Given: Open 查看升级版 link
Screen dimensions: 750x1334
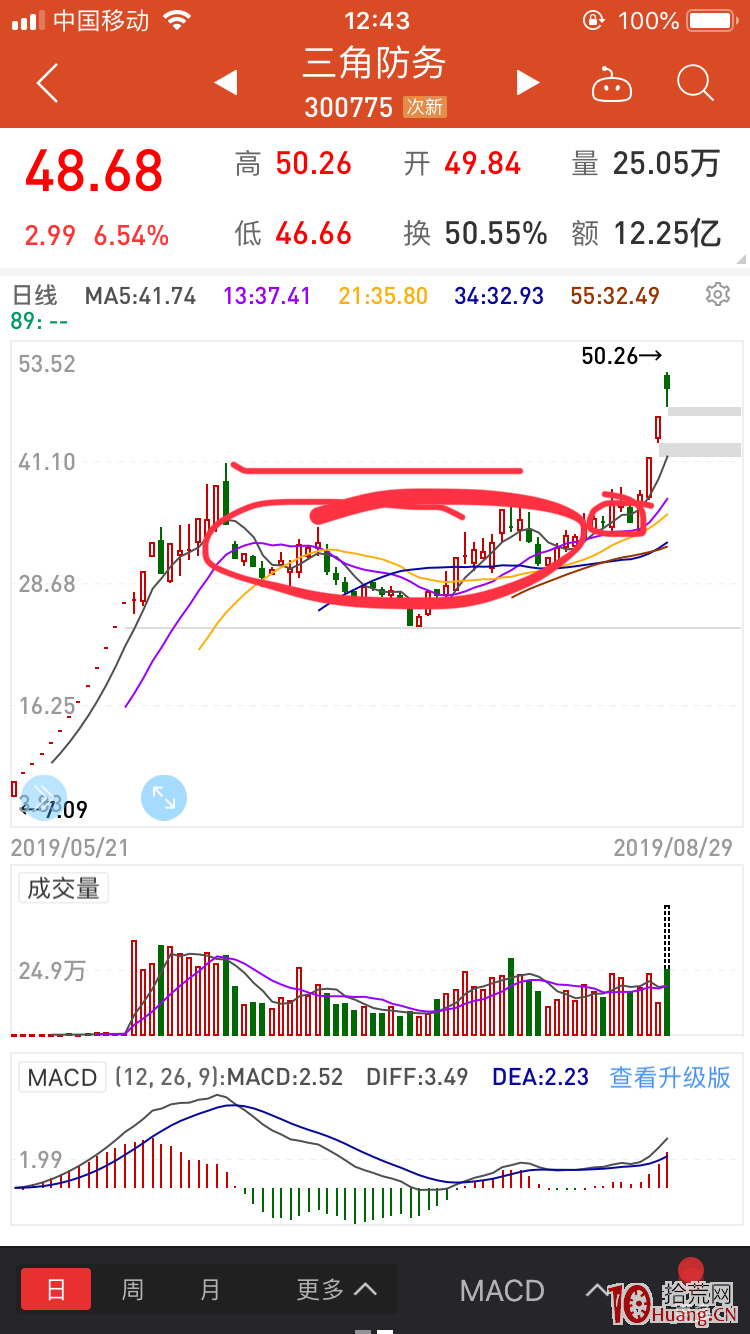Looking at the screenshot, I should point(670,1077).
